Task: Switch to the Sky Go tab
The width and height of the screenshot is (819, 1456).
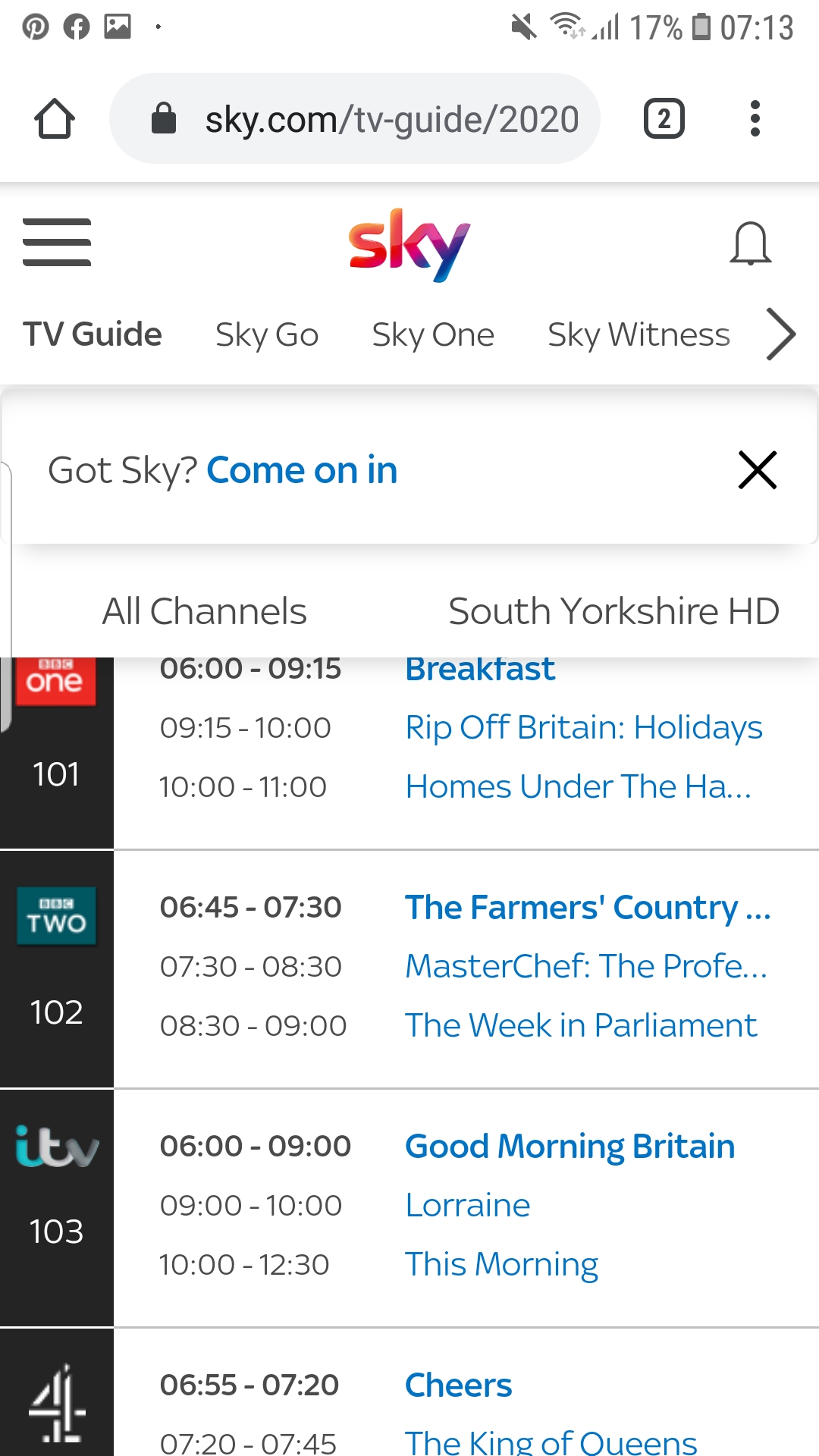Action: (x=267, y=334)
